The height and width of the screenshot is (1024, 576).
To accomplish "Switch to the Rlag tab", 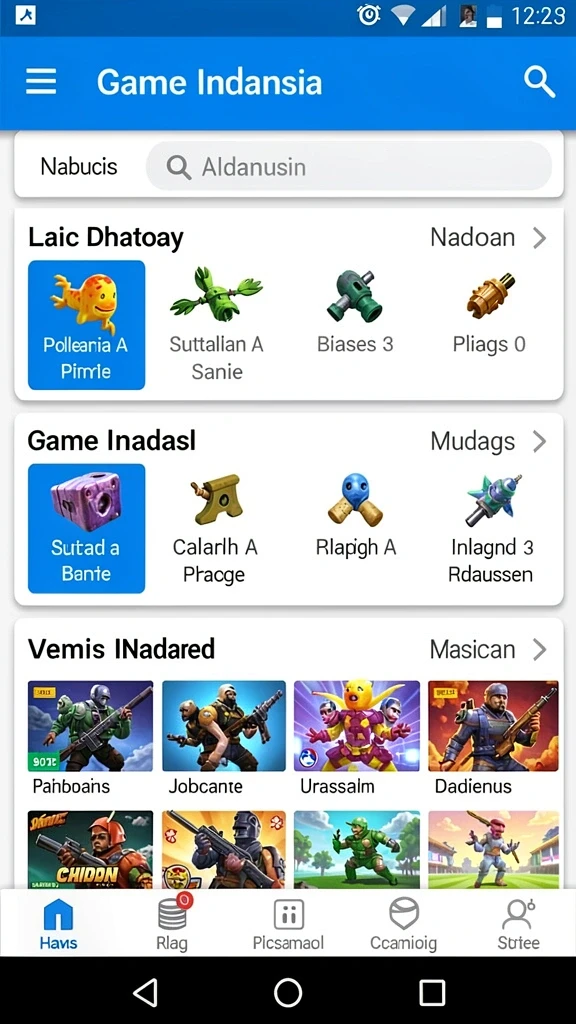I will click(x=172, y=923).
